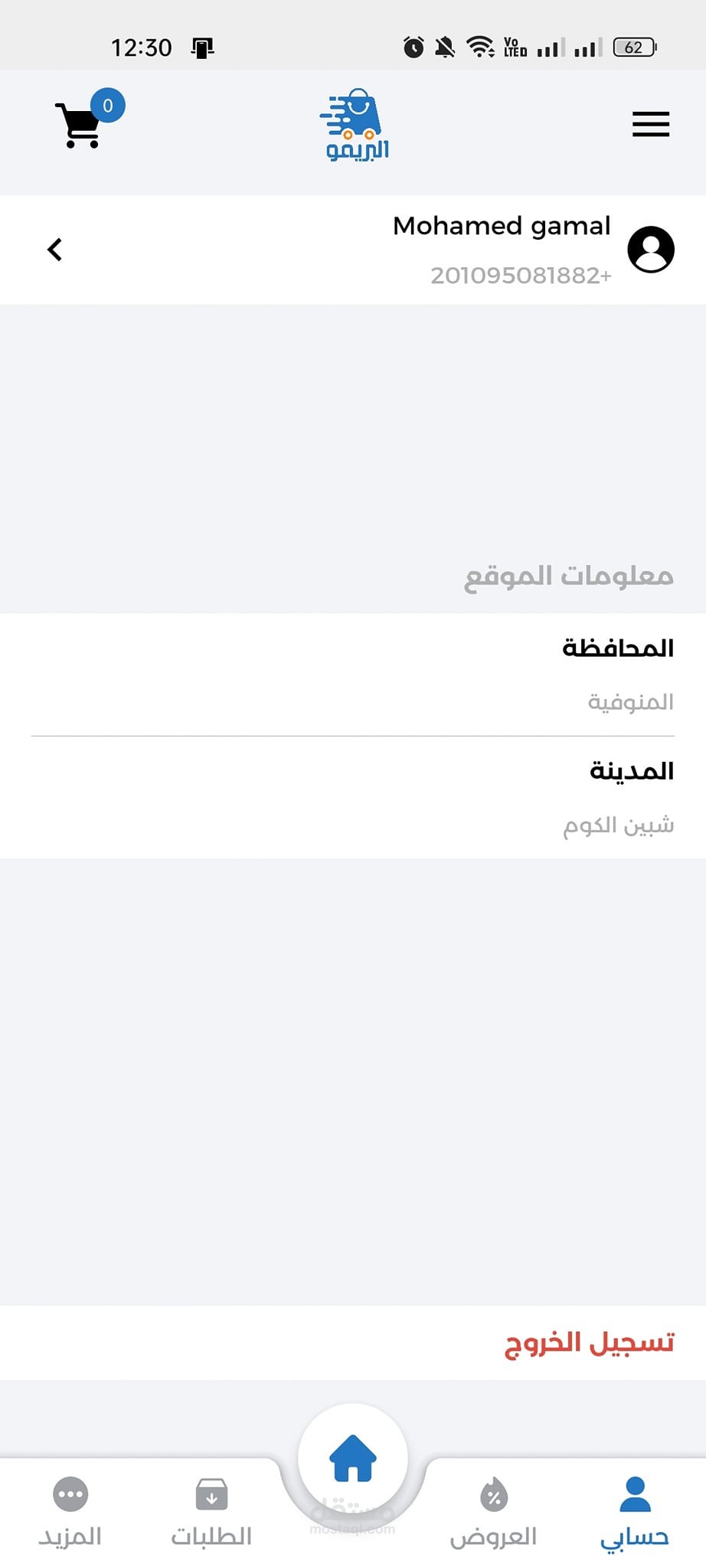
Task: Open the المدينة city field
Action: point(353,798)
